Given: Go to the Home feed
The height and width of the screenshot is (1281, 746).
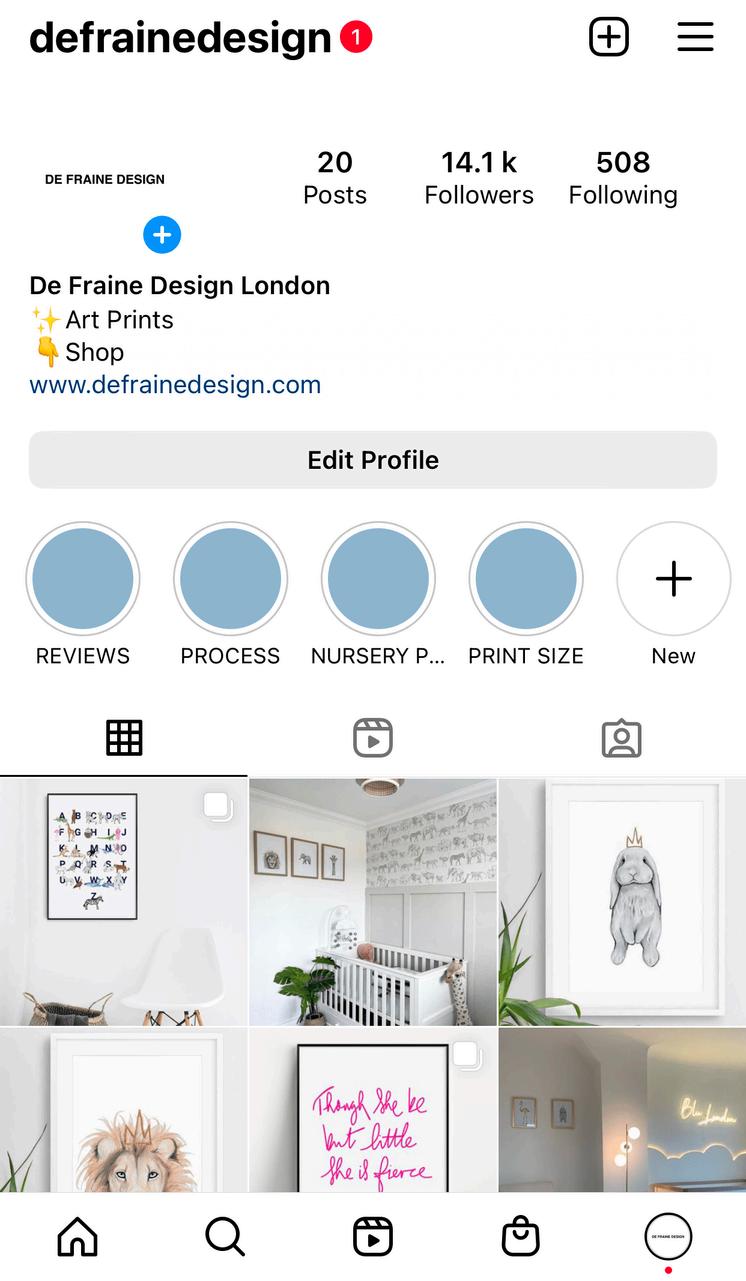Looking at the screenshot, I should point(78,1238).
